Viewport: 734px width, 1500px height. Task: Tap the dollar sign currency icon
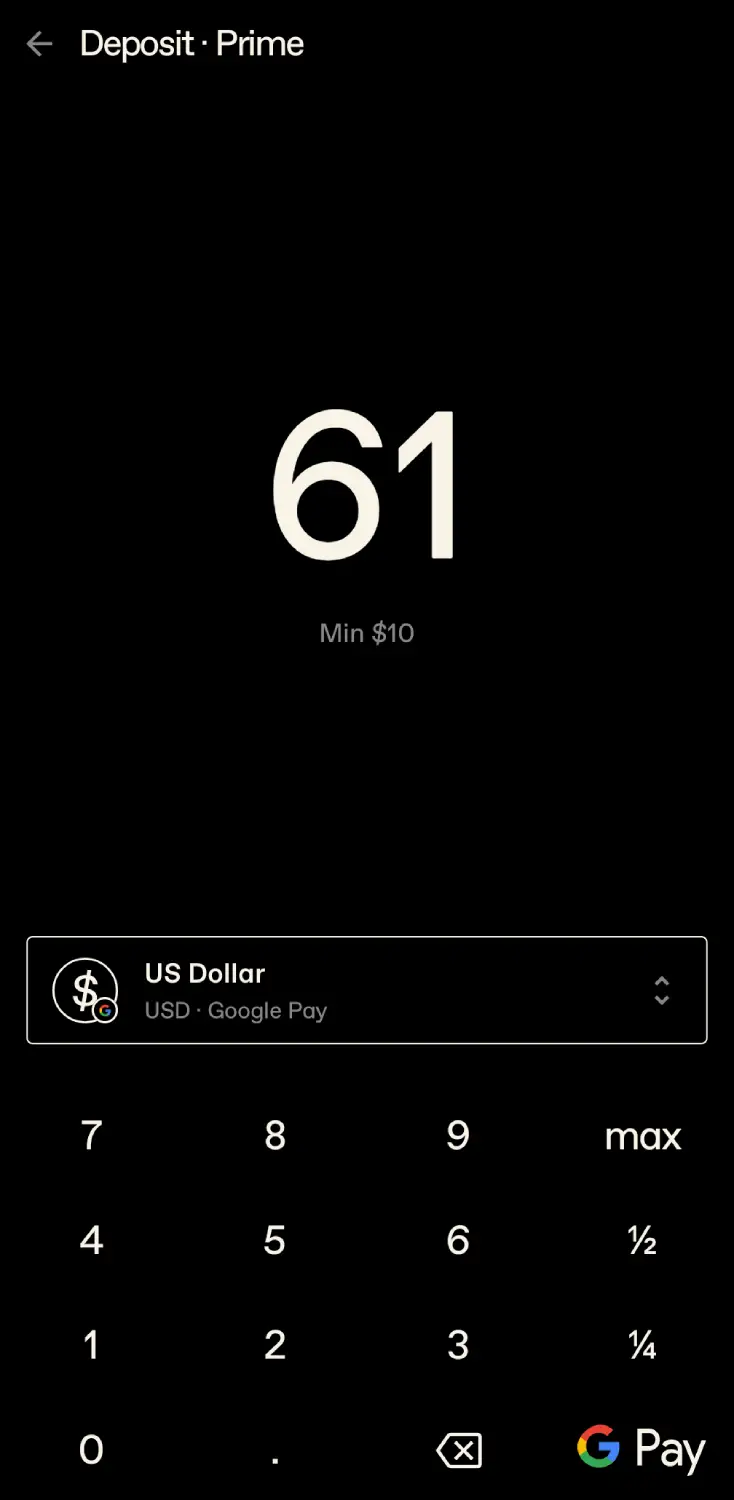(x=86, y=990)
